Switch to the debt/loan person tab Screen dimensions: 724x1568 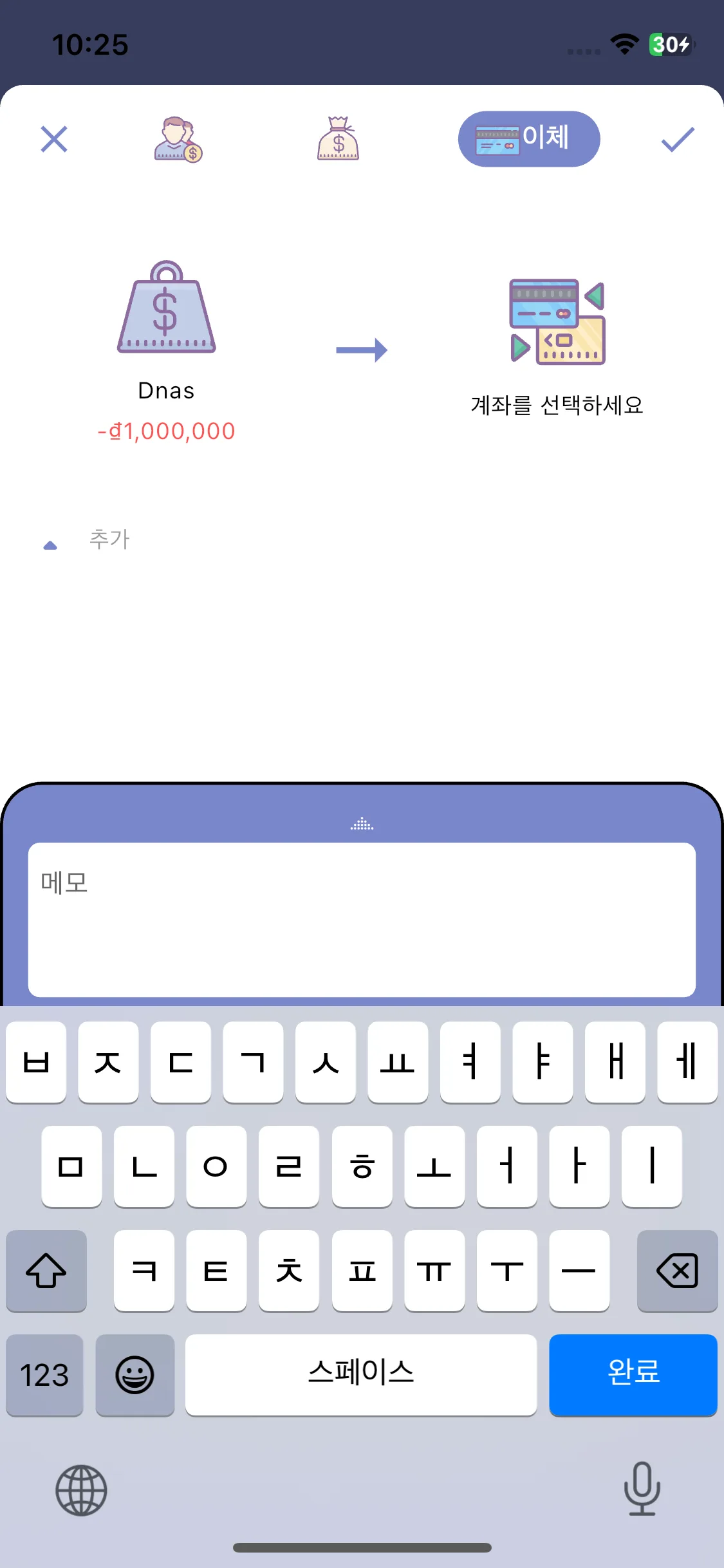coord(178,139)
